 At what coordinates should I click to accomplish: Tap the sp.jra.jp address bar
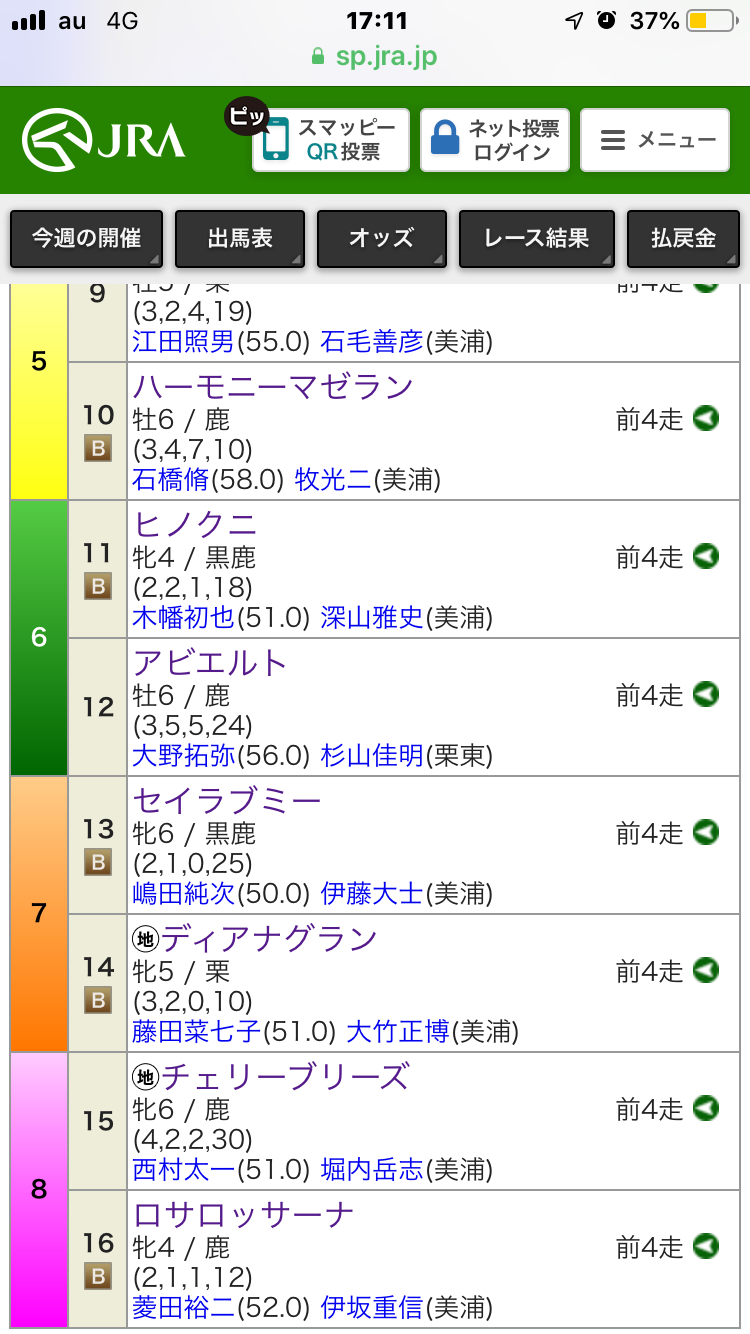click(x=375, y=56)
